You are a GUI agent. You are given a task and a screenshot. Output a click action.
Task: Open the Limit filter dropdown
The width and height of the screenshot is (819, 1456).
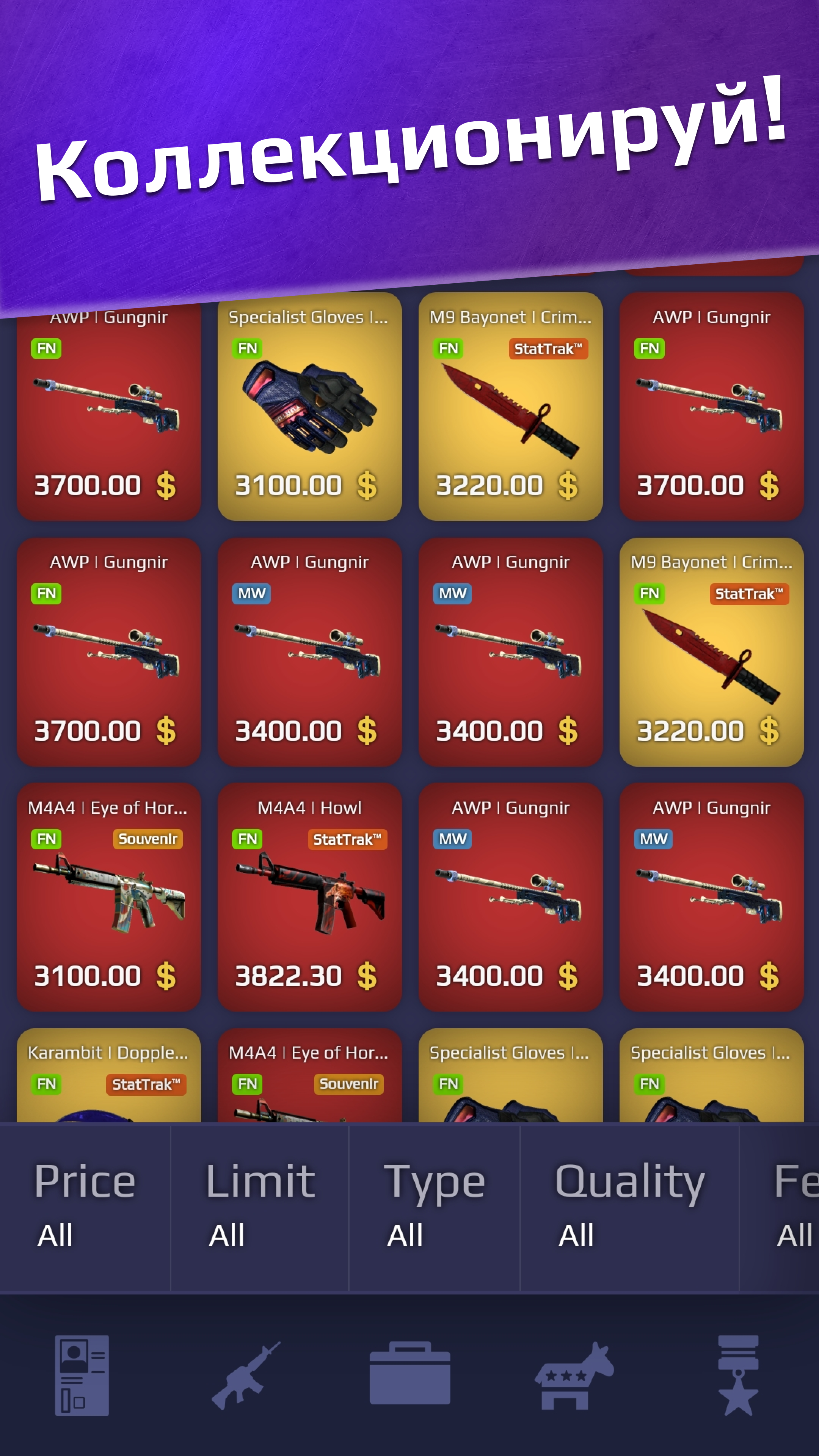(259, 1208)
